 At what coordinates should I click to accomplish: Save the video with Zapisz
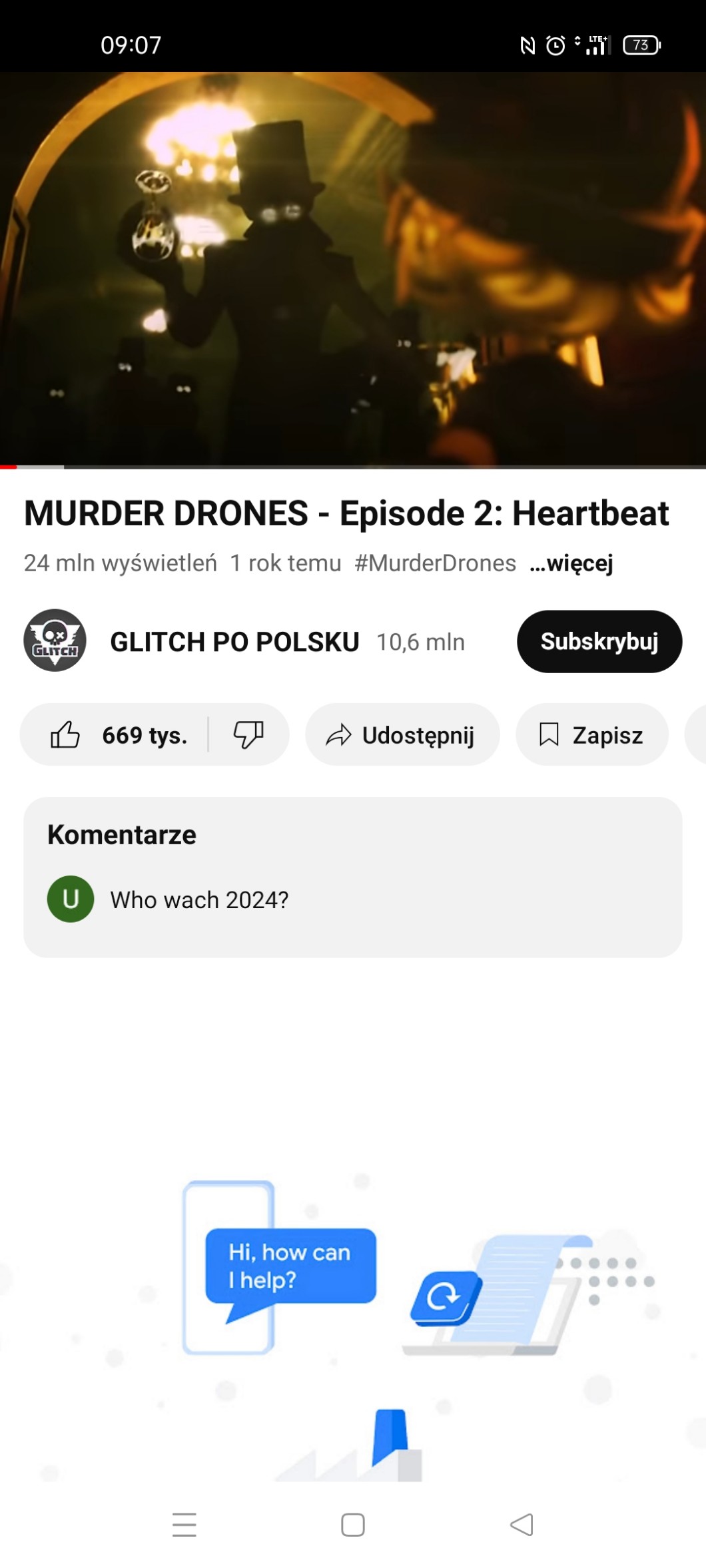point(591,735)
